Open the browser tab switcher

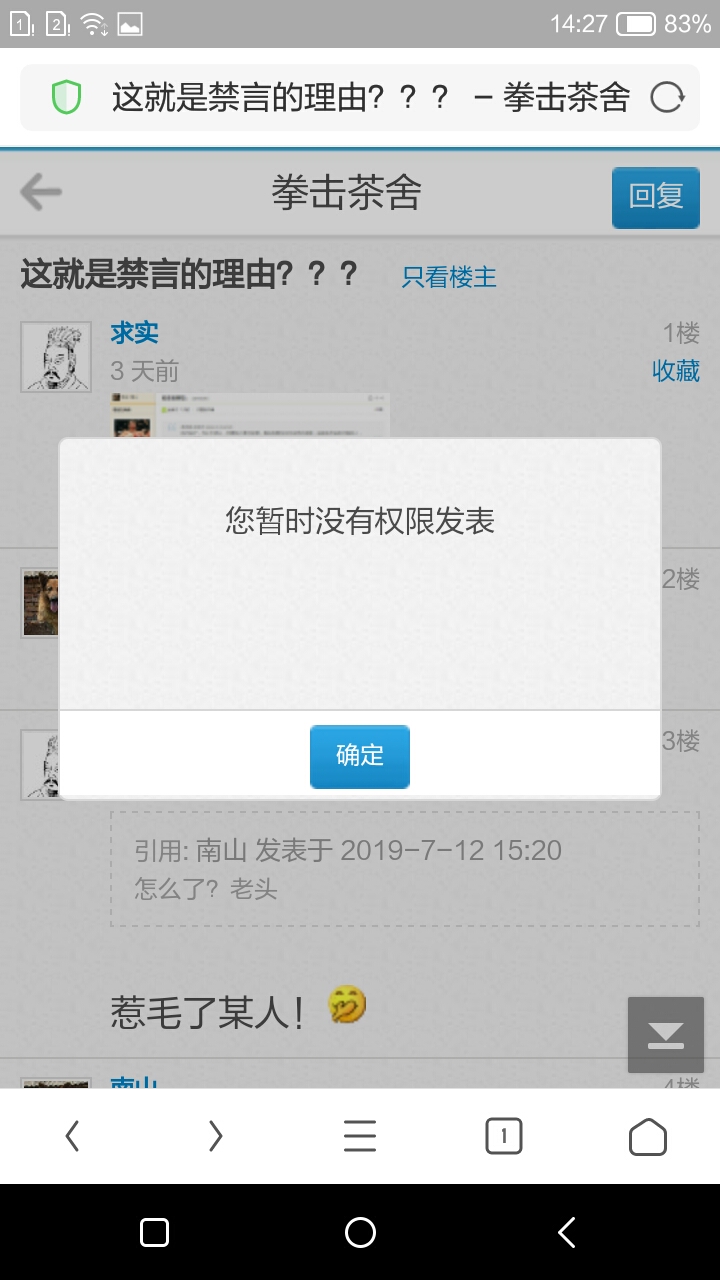(504, 1136)
